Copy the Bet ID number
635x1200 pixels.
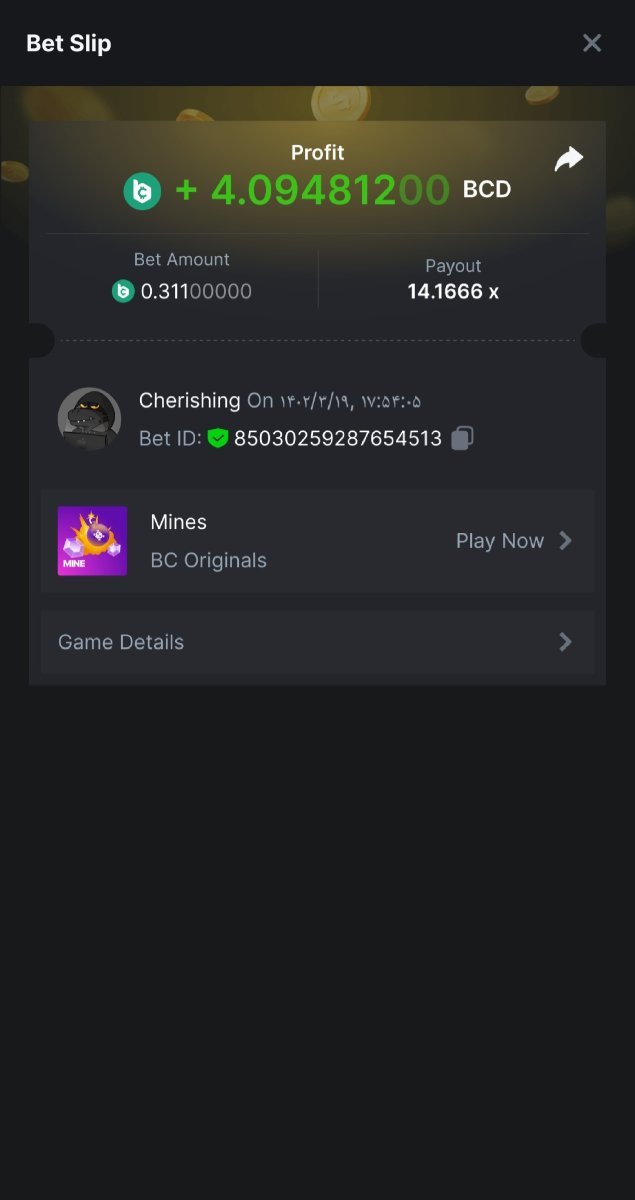462,438
